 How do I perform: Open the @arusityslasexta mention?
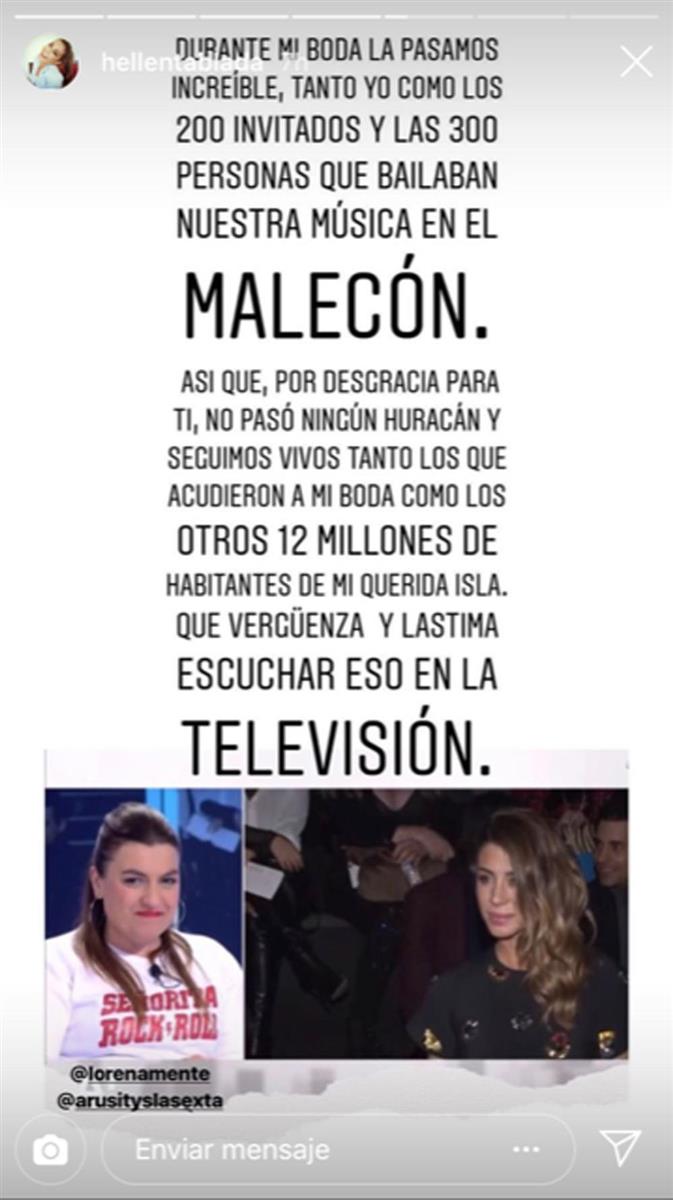tap(138, 1100)
